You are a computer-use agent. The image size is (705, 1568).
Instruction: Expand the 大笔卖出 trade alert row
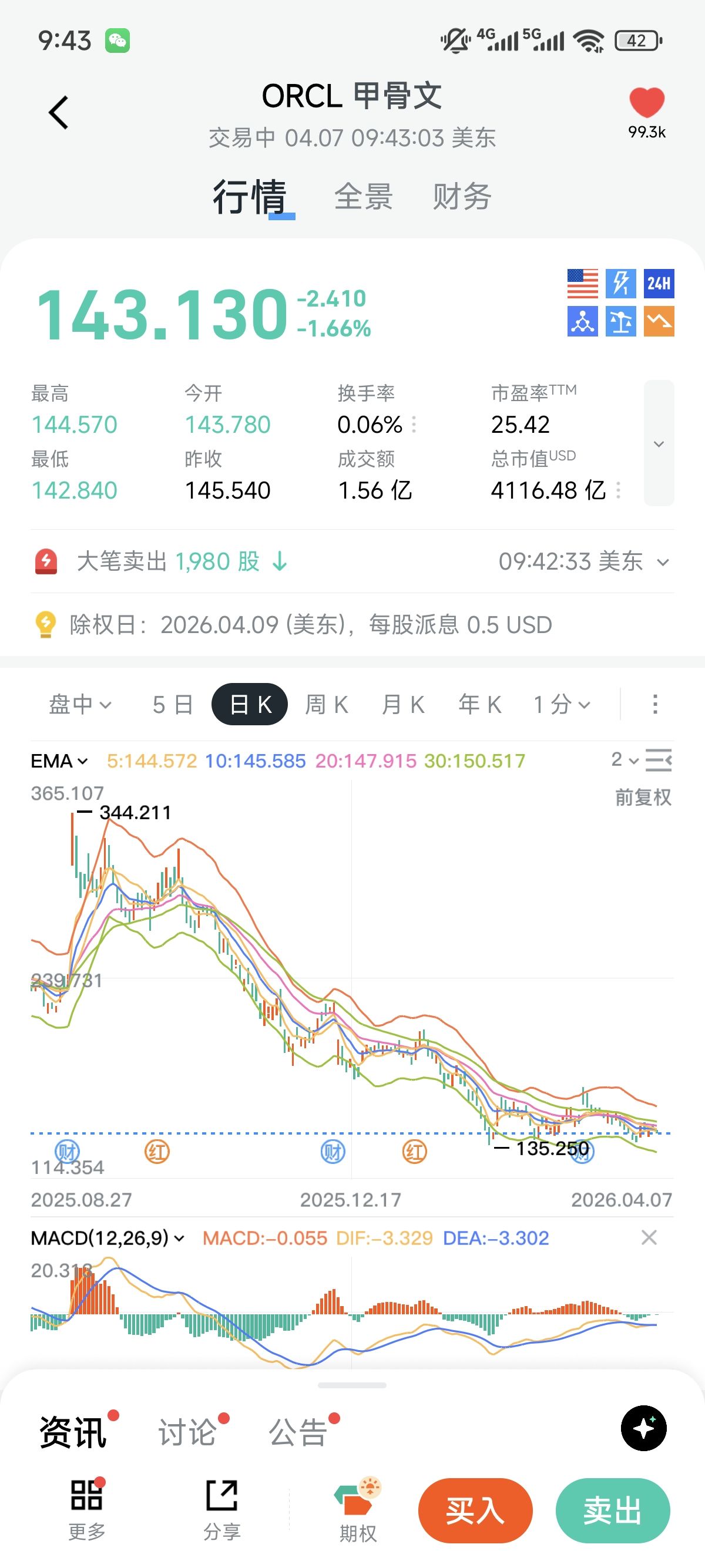click(663, 562)
